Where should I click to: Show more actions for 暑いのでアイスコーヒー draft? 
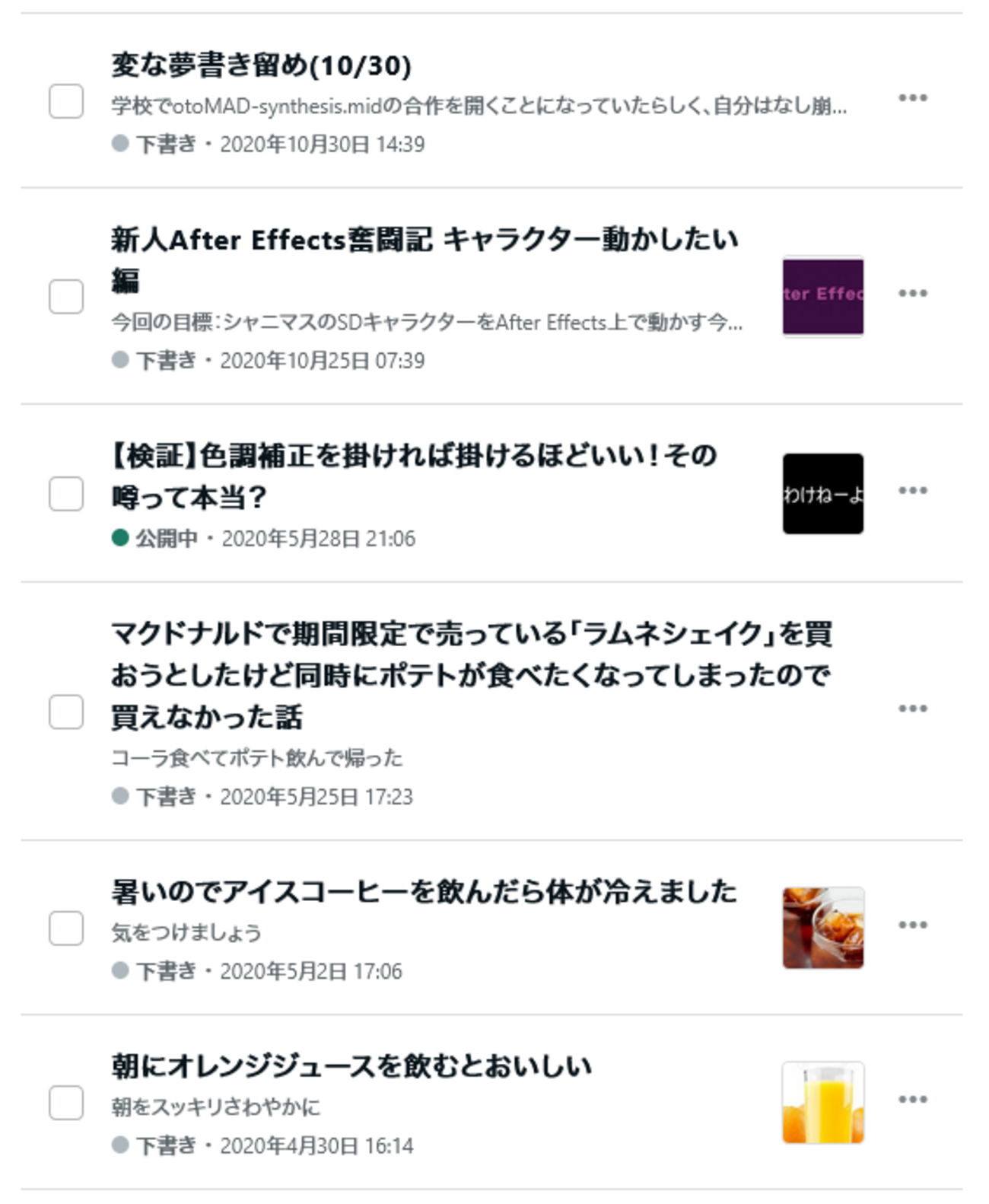912,925
